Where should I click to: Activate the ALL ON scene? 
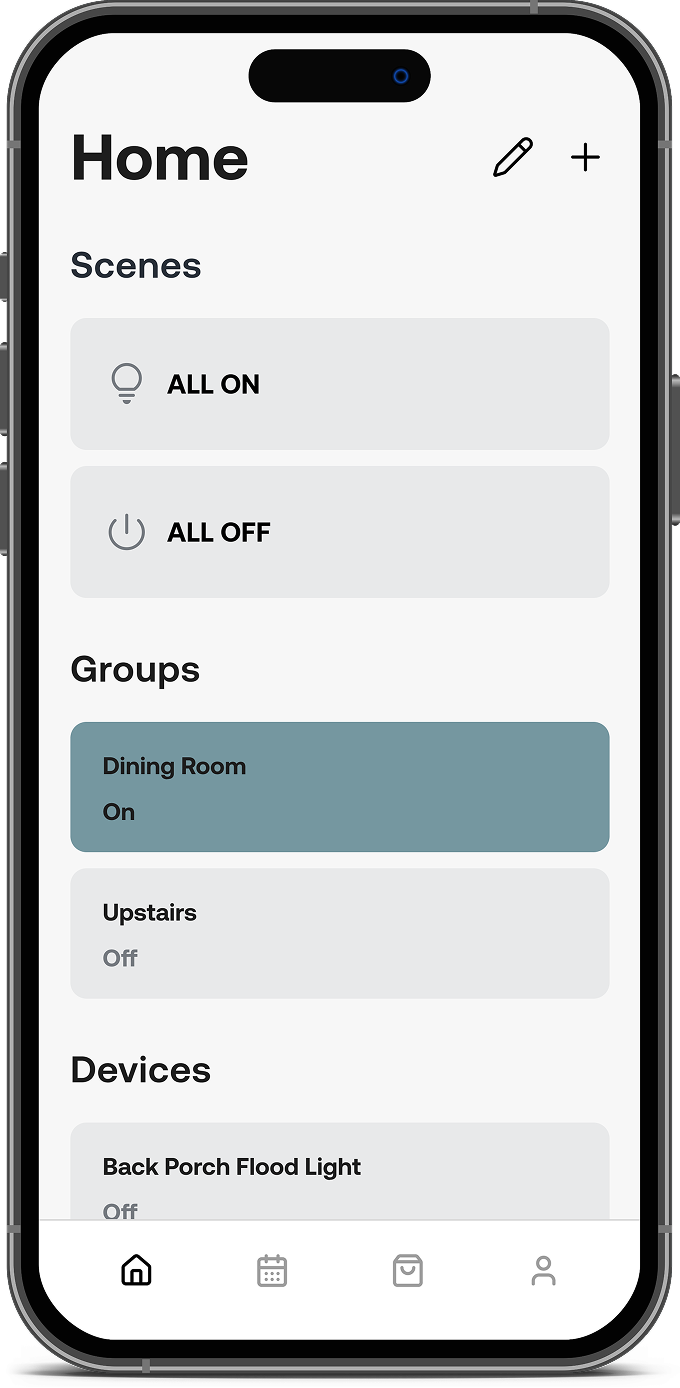coord(339,384)
